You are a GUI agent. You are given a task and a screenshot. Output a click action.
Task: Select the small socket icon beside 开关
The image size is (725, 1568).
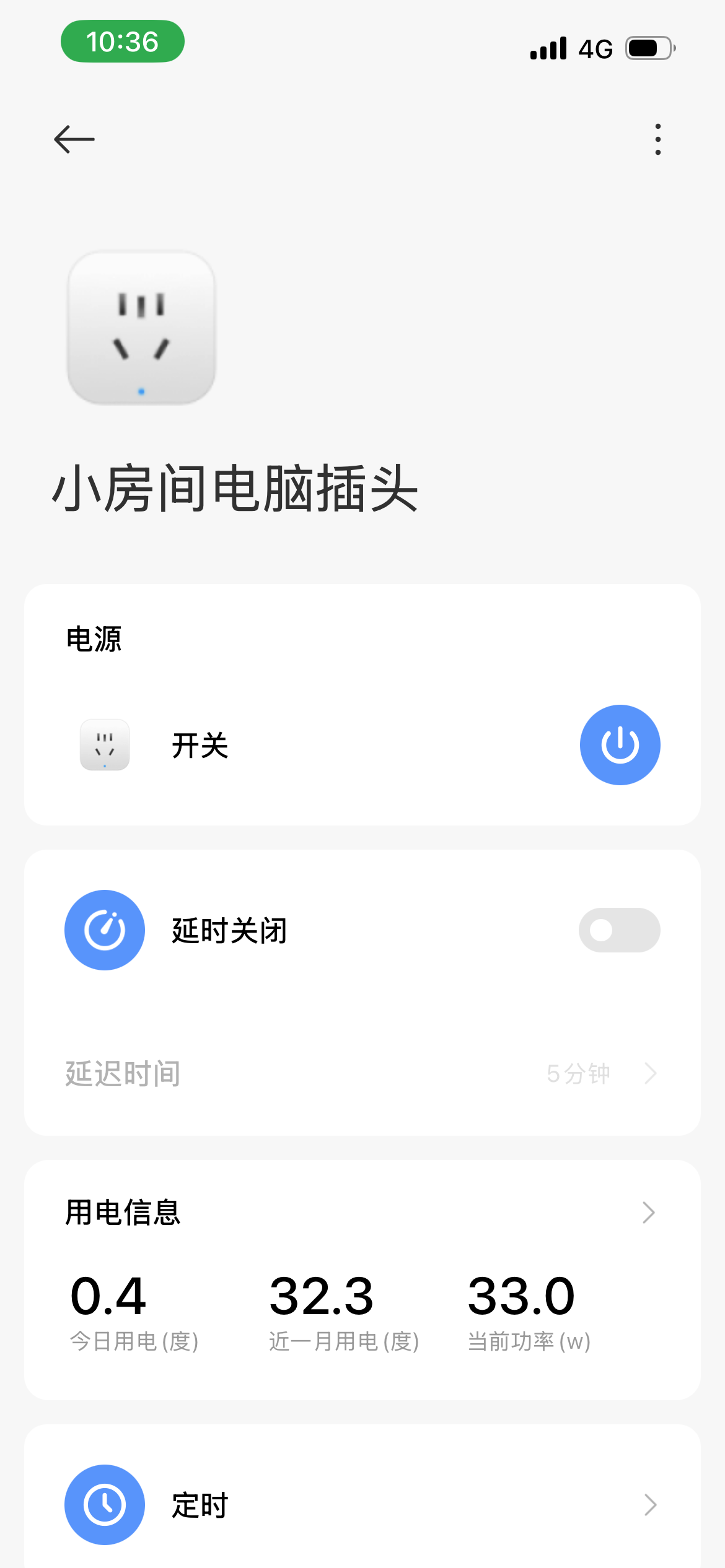pos(104,744)
